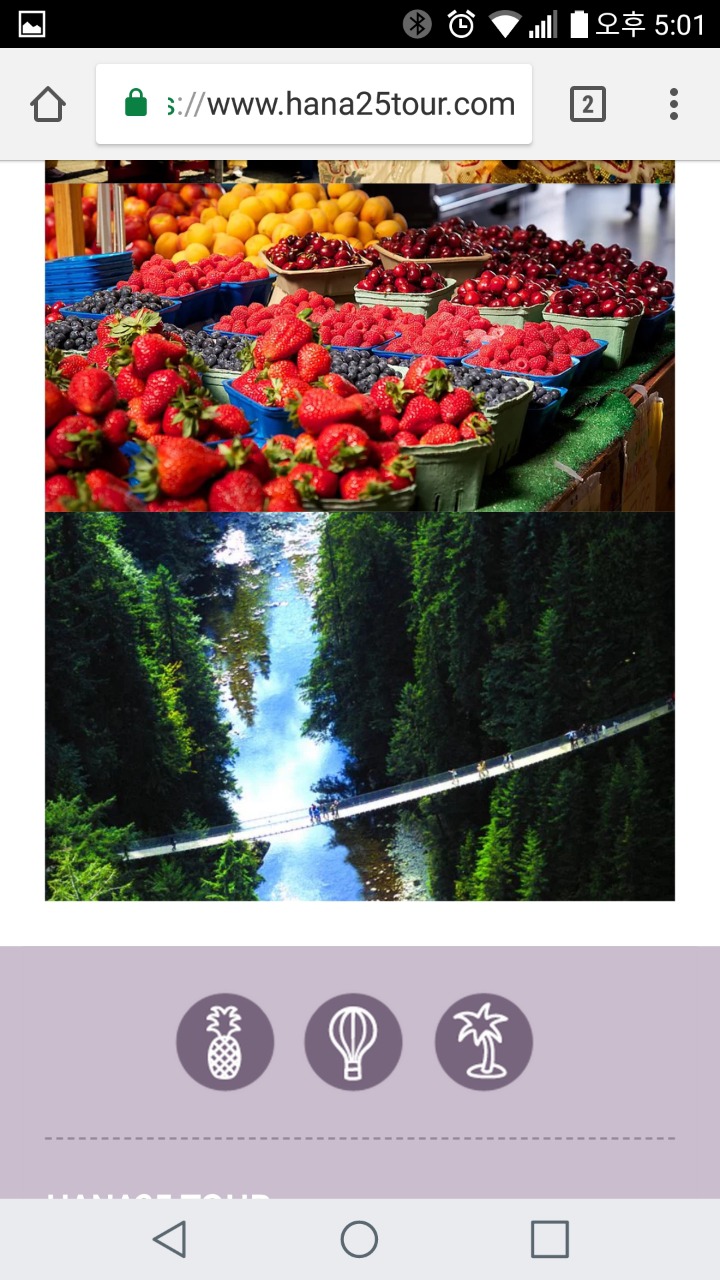Screen dimensions: 720x1280
Task: Open recent apps from the navigation bar
Action: (x=549, y=1239)
